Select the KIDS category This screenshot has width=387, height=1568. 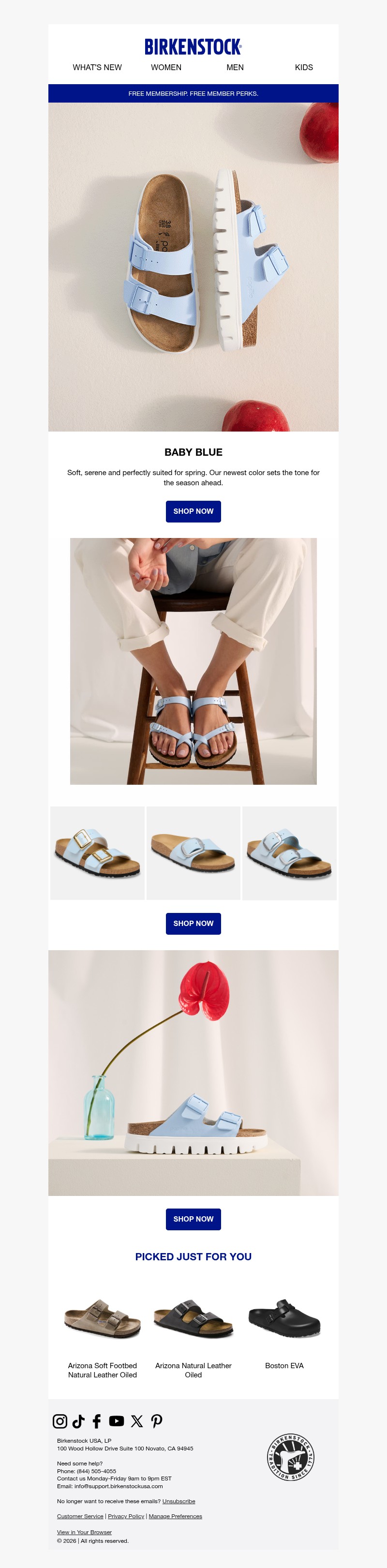click(304, 68)
